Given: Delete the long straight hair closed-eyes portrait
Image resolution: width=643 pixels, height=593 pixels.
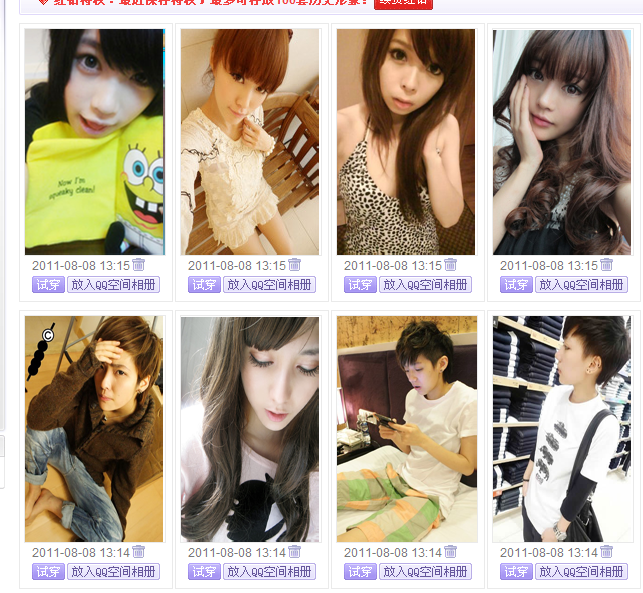Looking at the screenshot, I should 295,552.
